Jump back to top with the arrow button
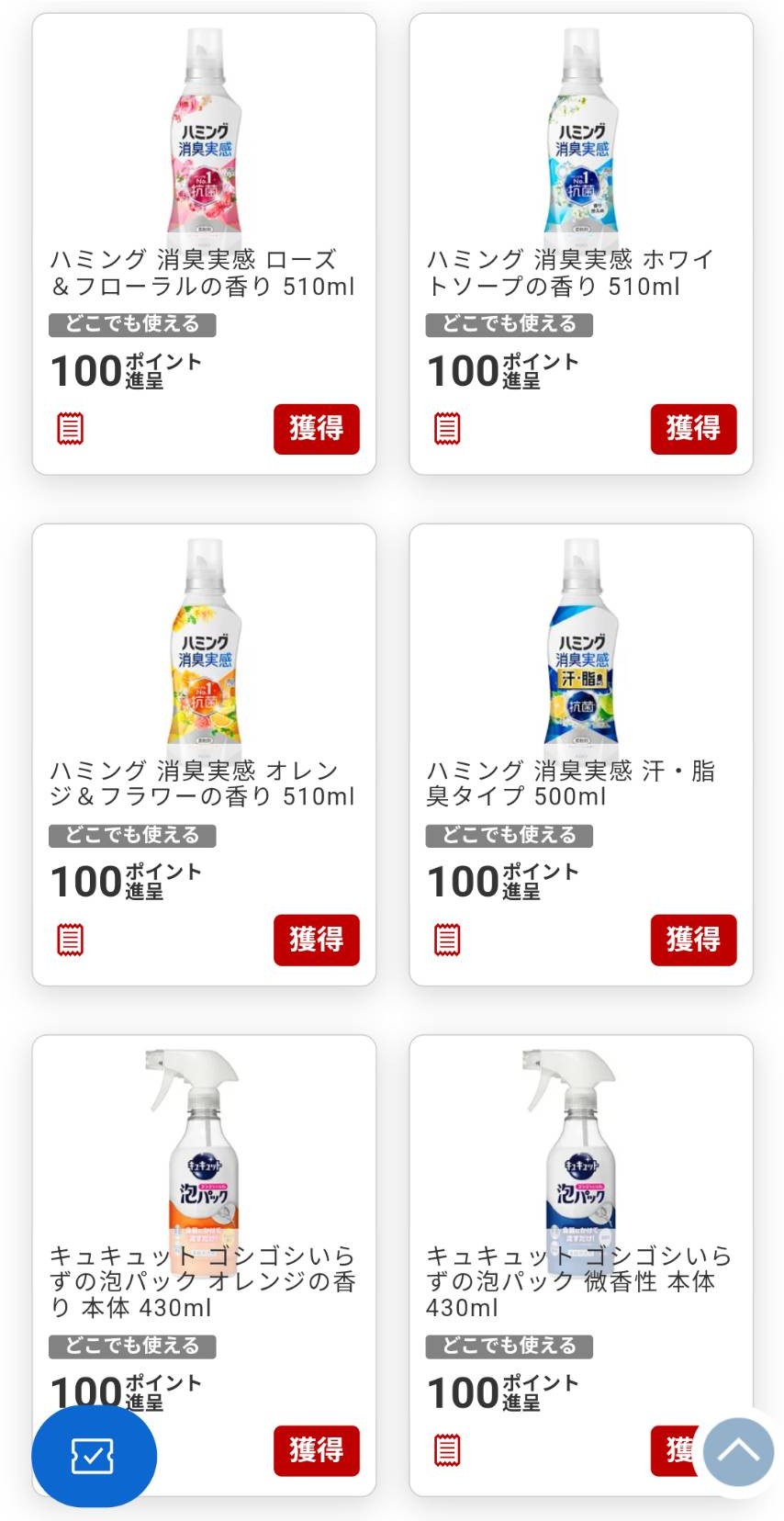 pos(738,1451)
